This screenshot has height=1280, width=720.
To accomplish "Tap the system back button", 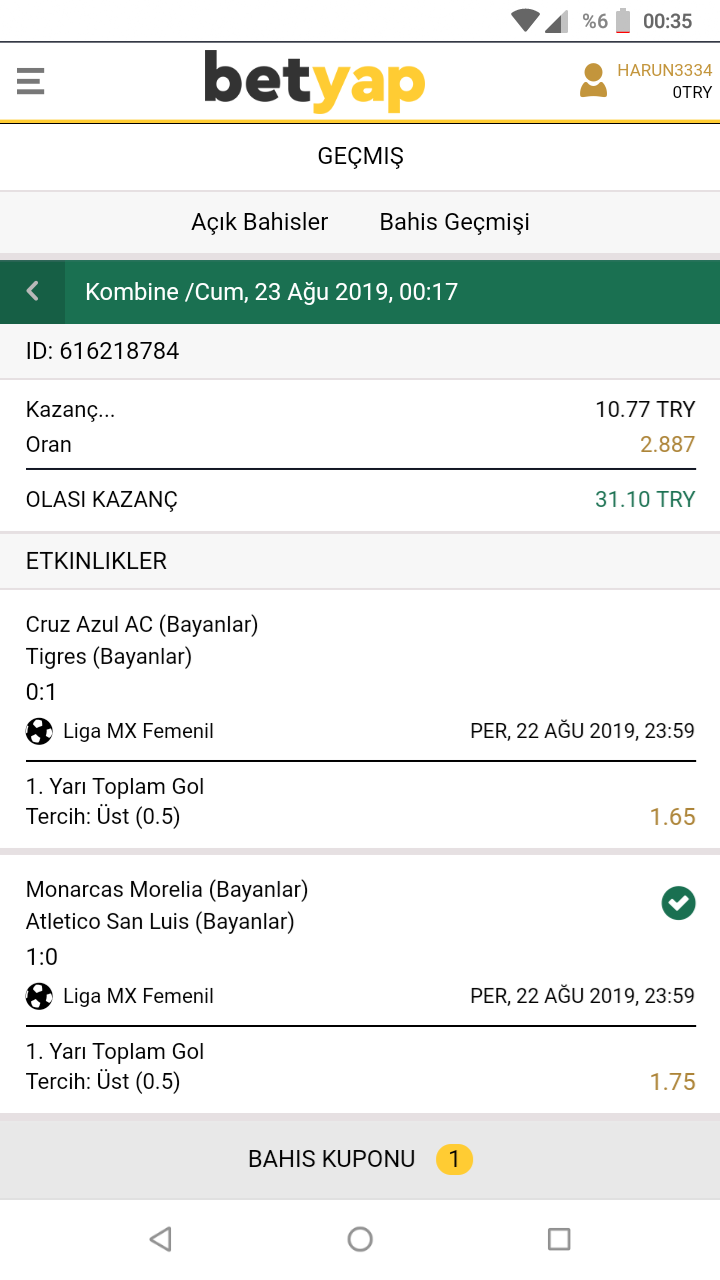I will tap(160, 1239).
